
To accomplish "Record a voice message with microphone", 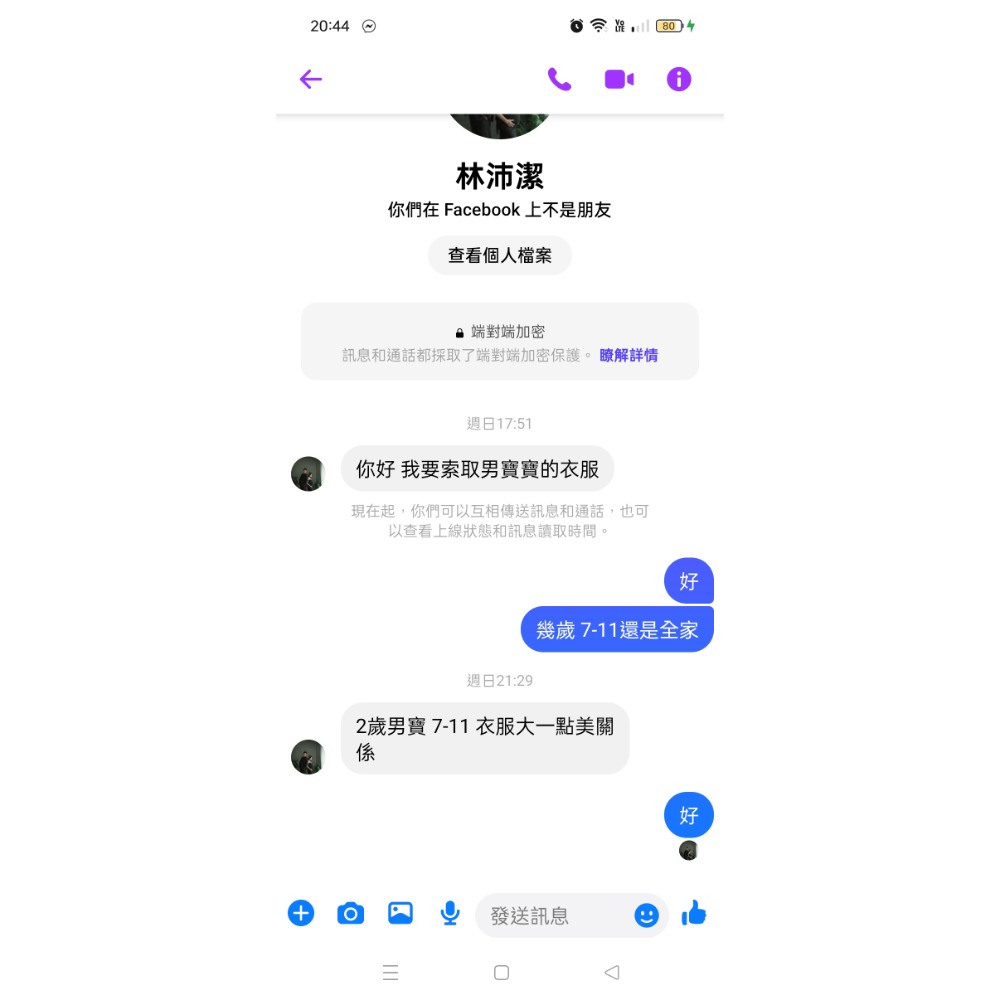I will [450, 913].
